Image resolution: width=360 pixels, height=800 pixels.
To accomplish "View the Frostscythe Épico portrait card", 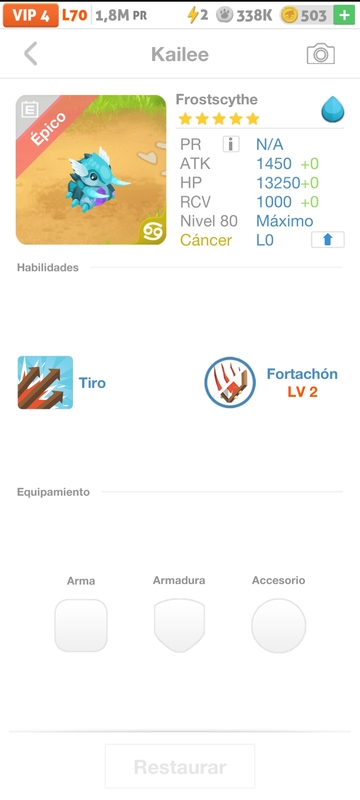I will click(91, 170).
